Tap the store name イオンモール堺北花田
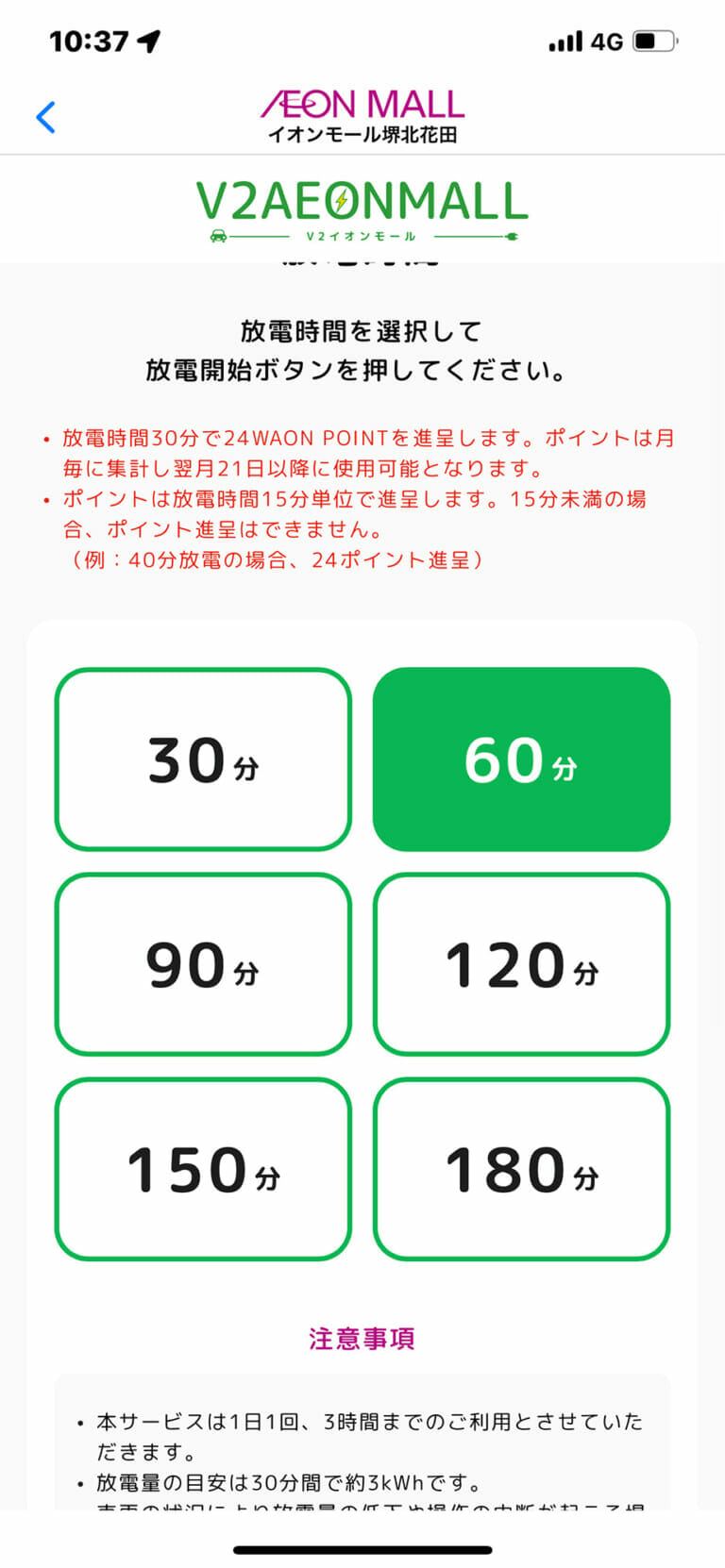 (x=362, y=134)
